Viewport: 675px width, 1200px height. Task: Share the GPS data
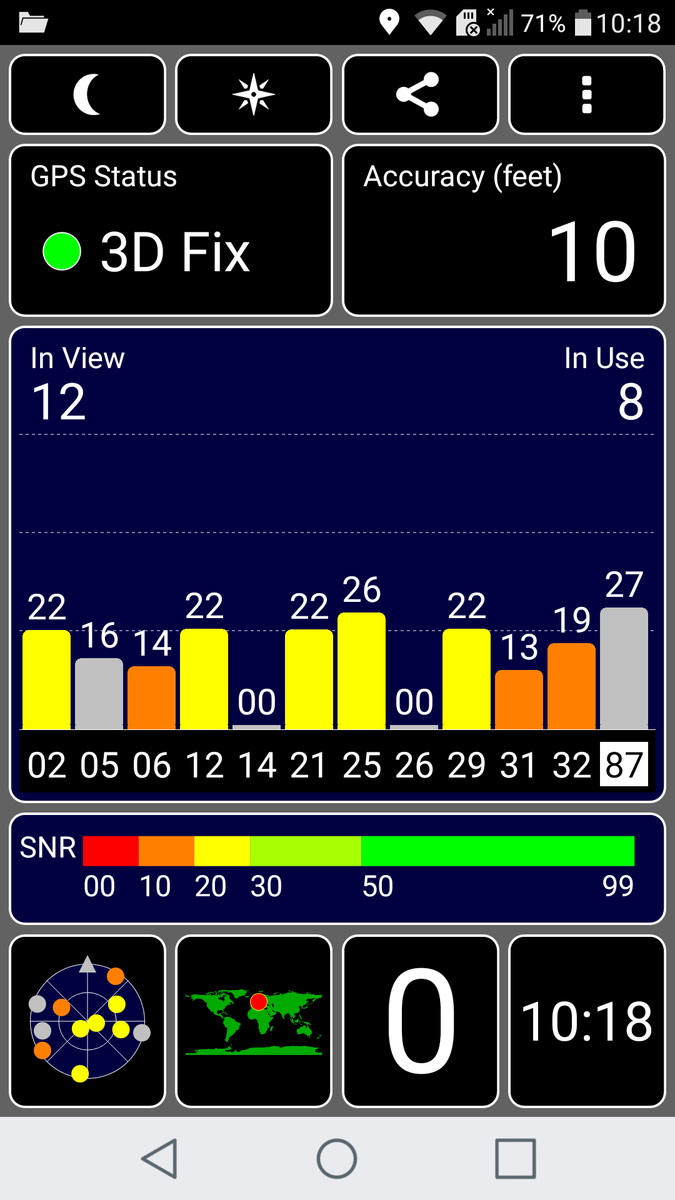pos(420,95)
